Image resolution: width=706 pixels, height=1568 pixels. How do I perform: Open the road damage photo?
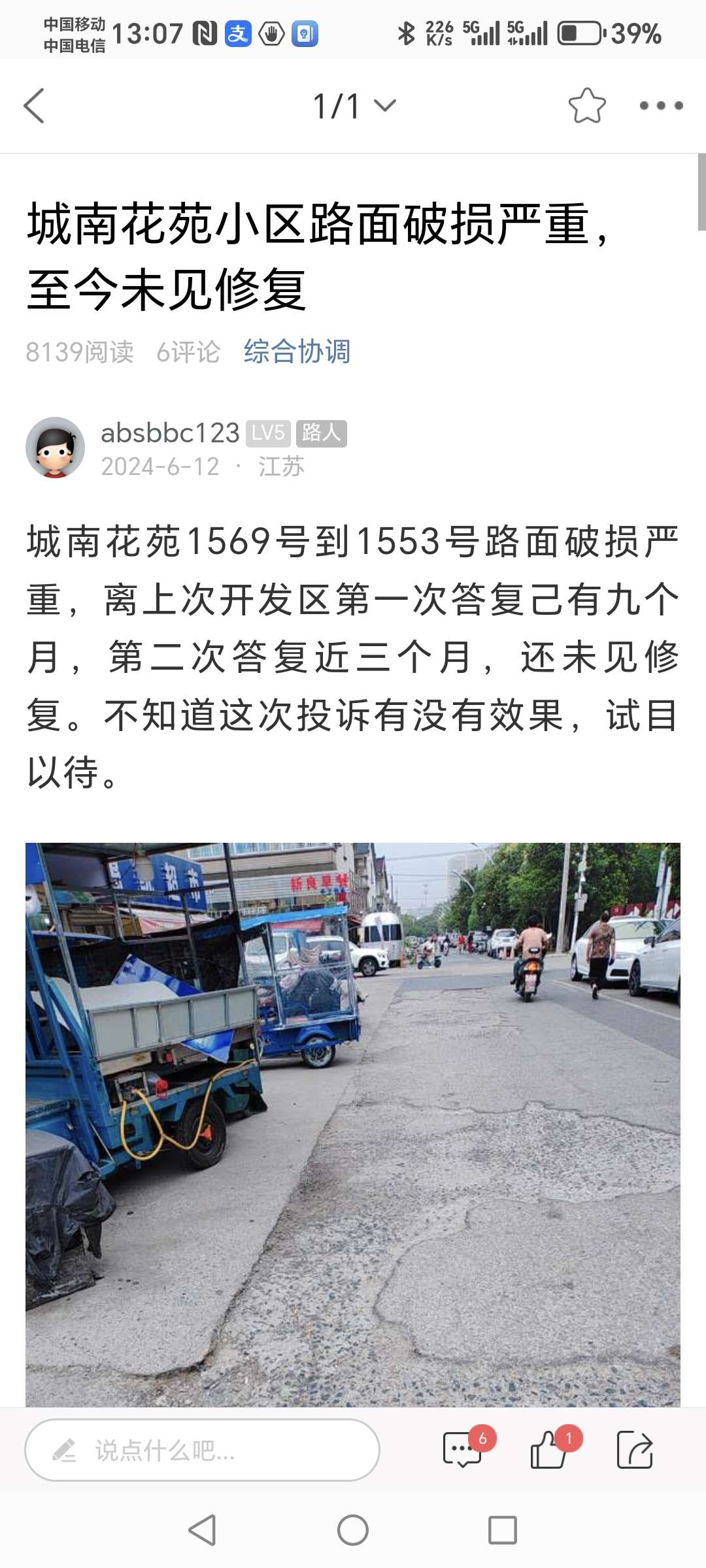click(353, 1124)
